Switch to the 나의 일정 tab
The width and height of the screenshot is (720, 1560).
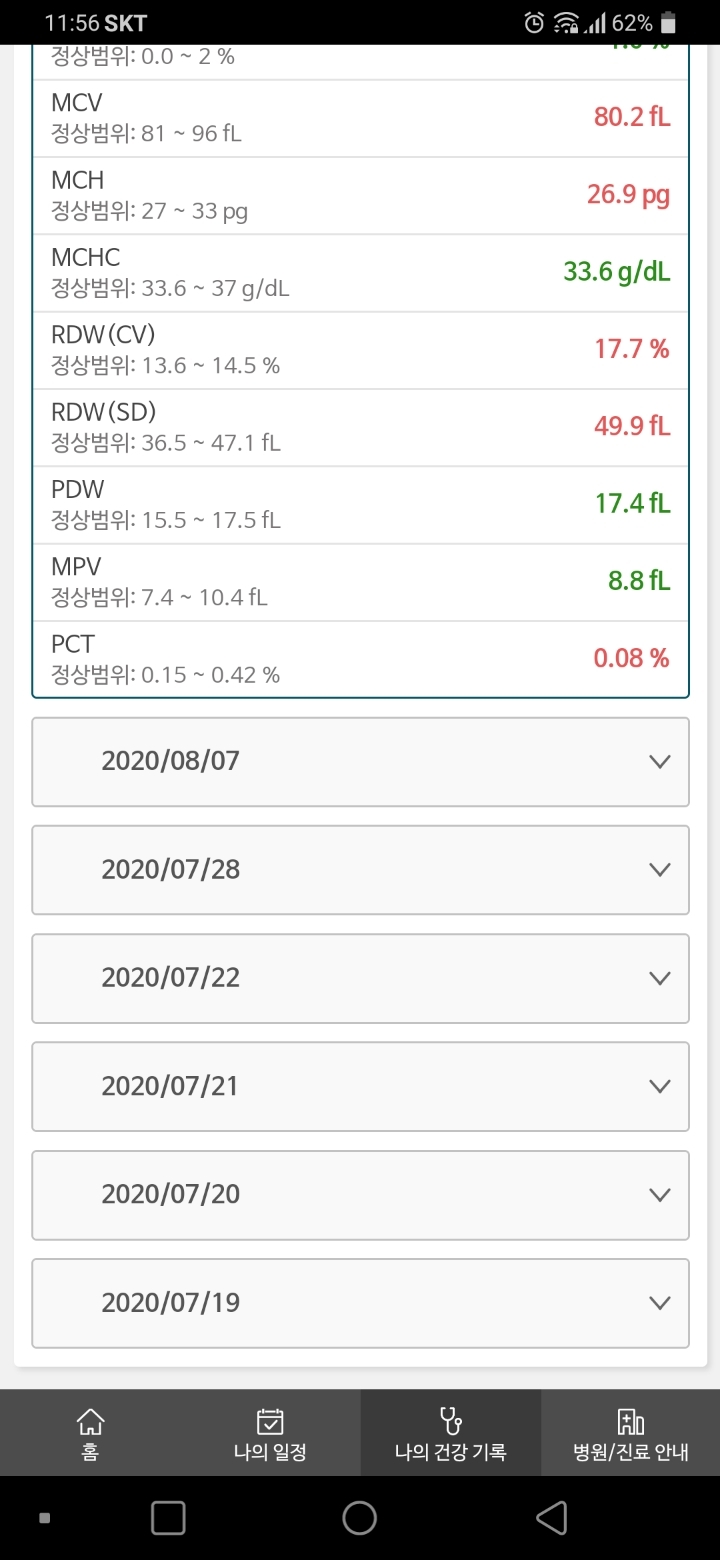tap(270, 1433)
